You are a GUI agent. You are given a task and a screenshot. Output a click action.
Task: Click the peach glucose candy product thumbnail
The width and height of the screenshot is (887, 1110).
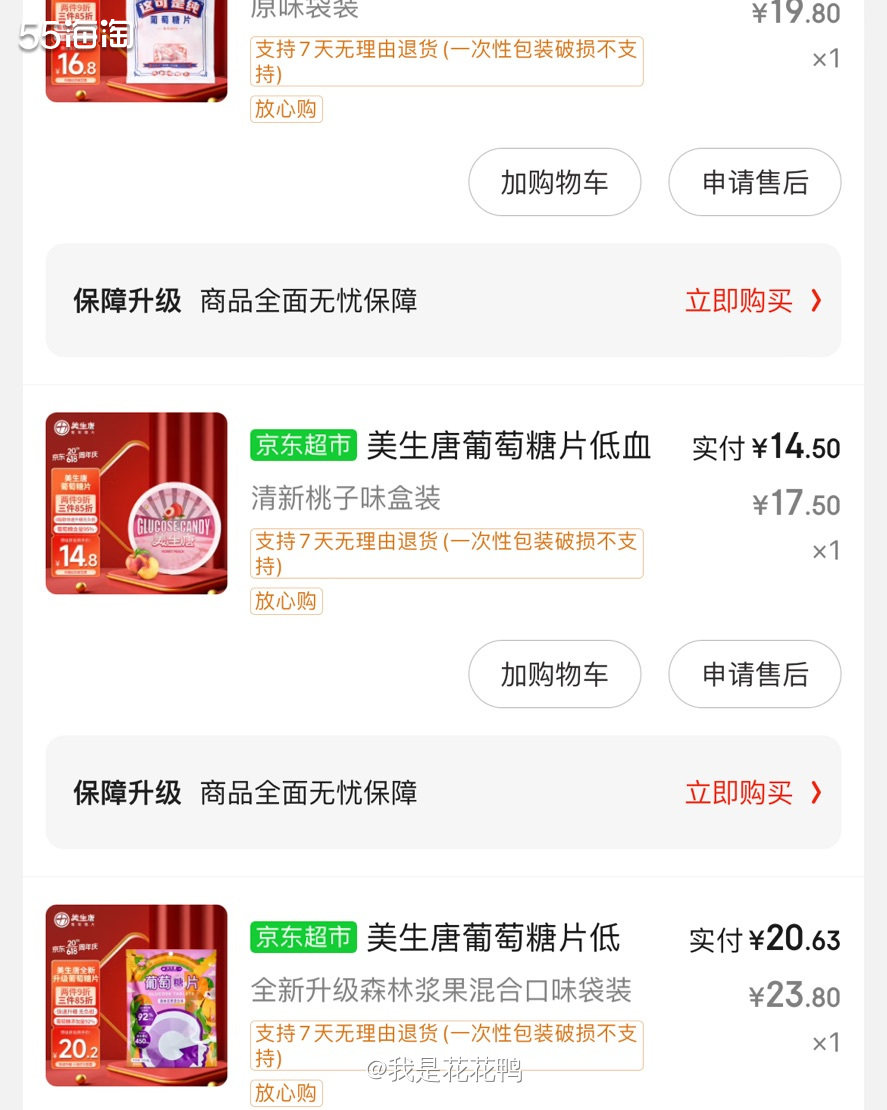click(136, 502)
